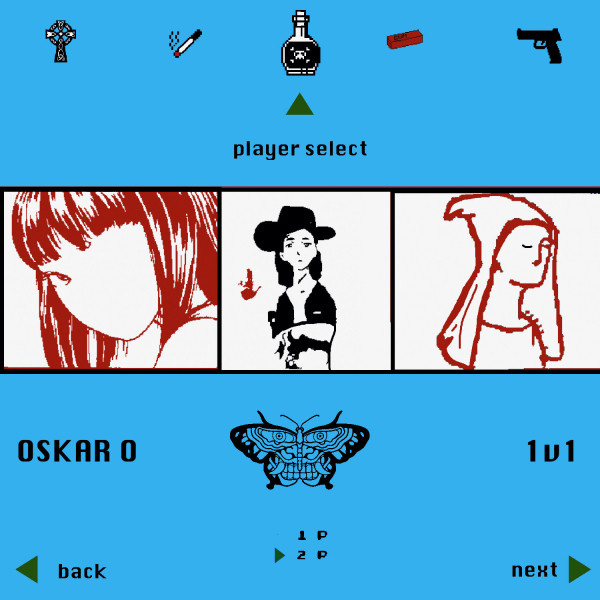The height and width of the screenshot is (600, 600).
Task: Select 1P mode
Action: (312, 535)
